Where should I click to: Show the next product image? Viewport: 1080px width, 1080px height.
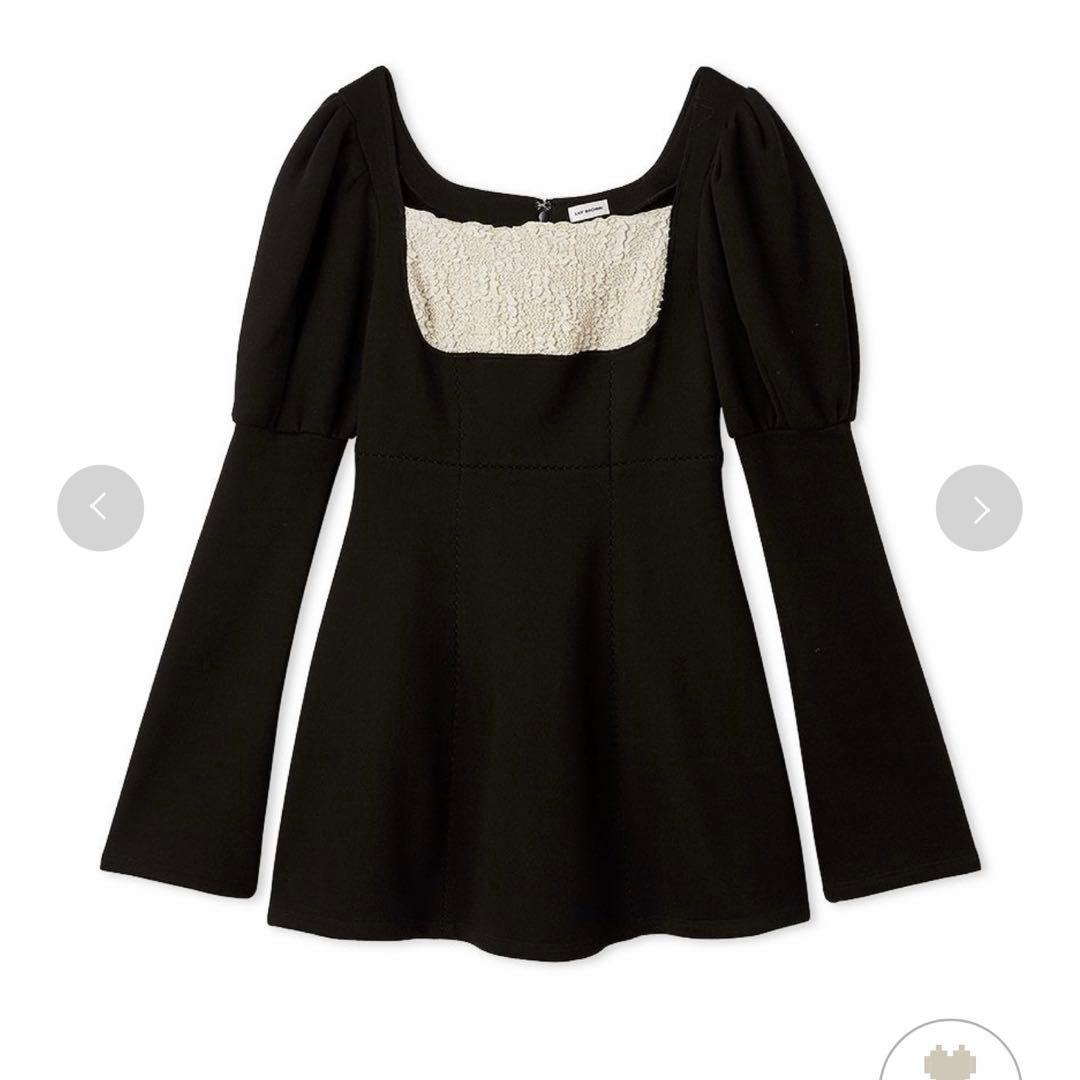(979, 508)
